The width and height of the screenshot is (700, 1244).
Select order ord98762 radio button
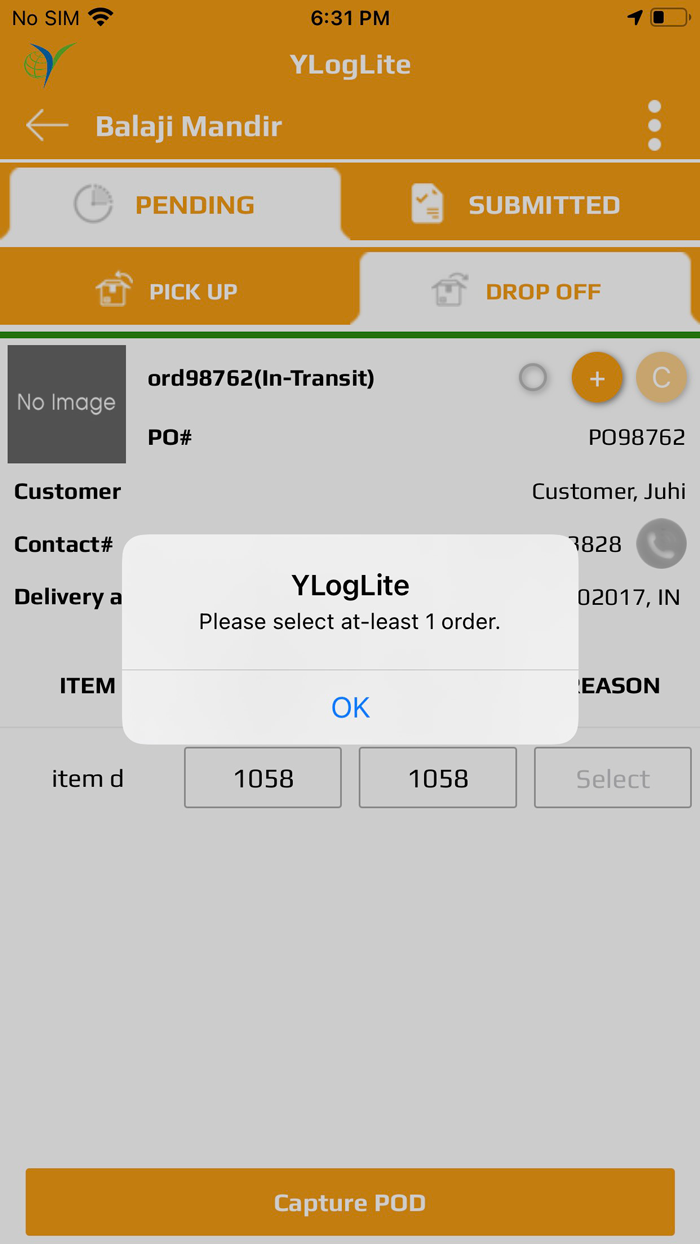(533, 378)
